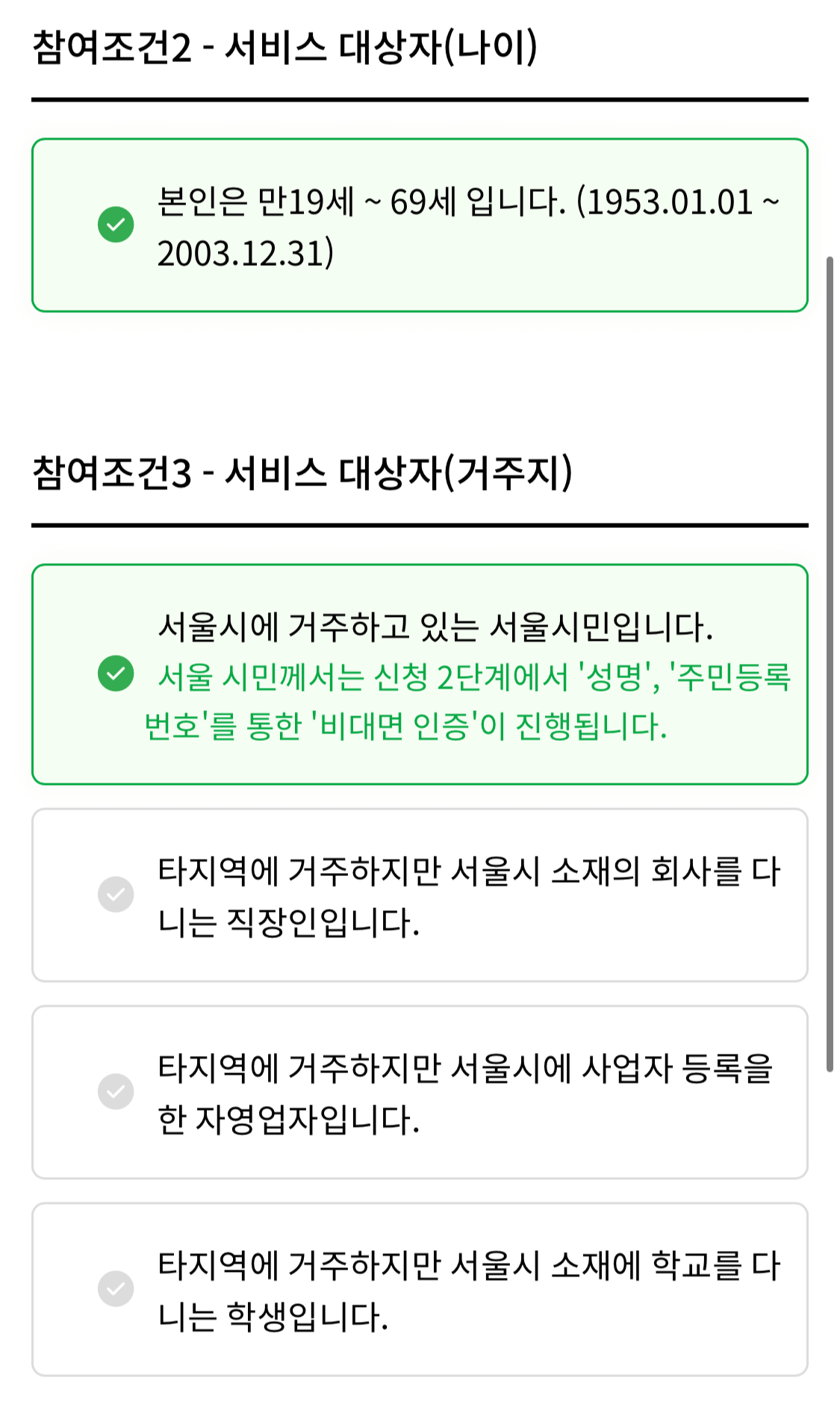Screen dimensions: 840x1416
Task: Click the green-bordered Seoul resident card
Action: [x=420, y=672]
